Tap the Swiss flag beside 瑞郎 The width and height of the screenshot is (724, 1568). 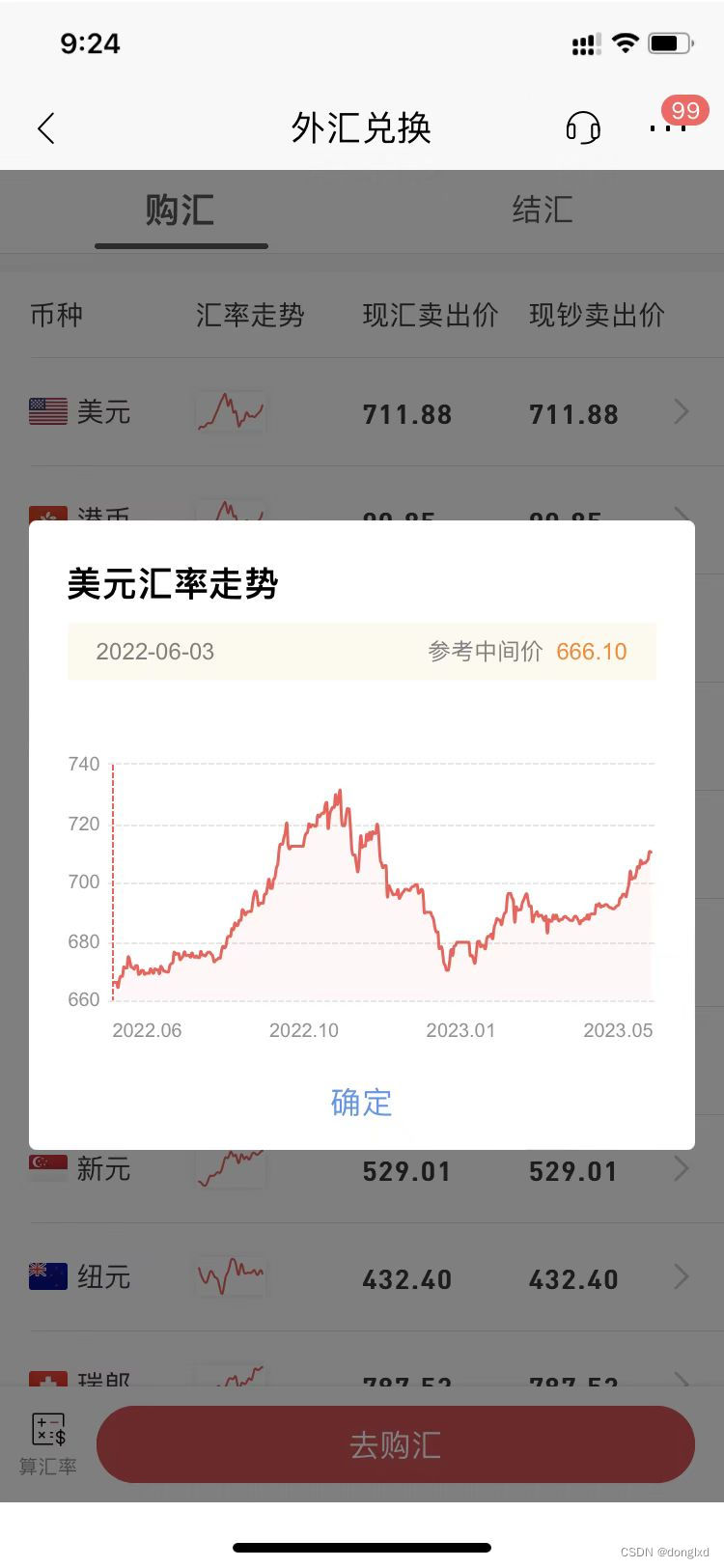pyautogui.click(x=45, y=1379)
